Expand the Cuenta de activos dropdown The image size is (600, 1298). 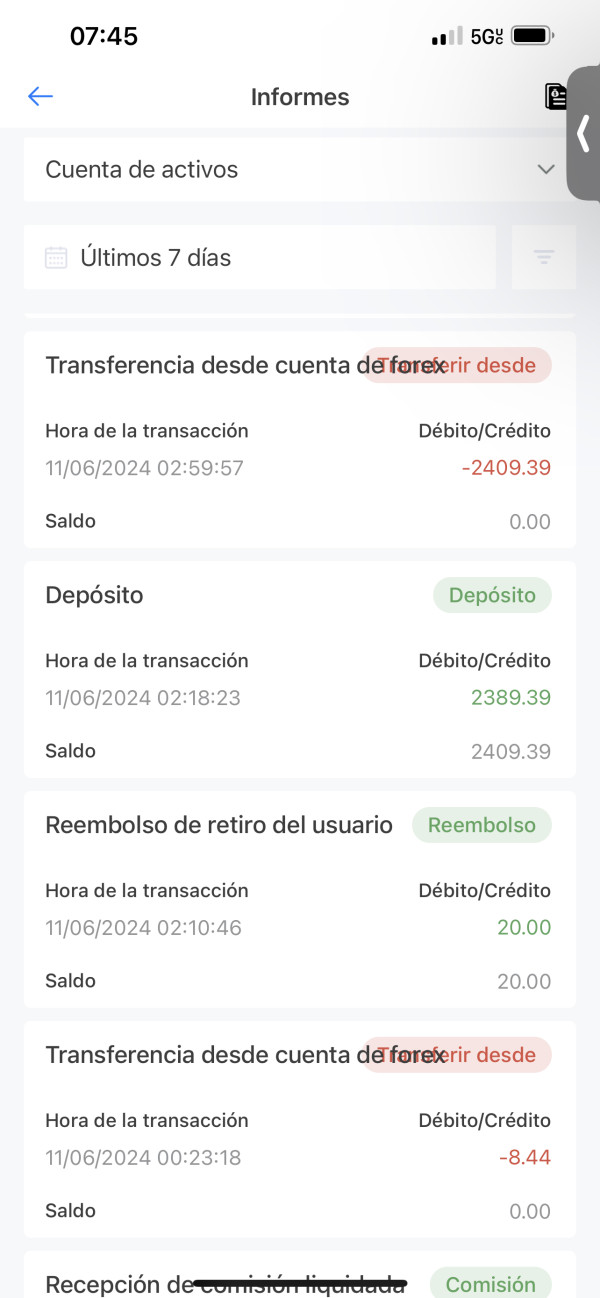300,169
